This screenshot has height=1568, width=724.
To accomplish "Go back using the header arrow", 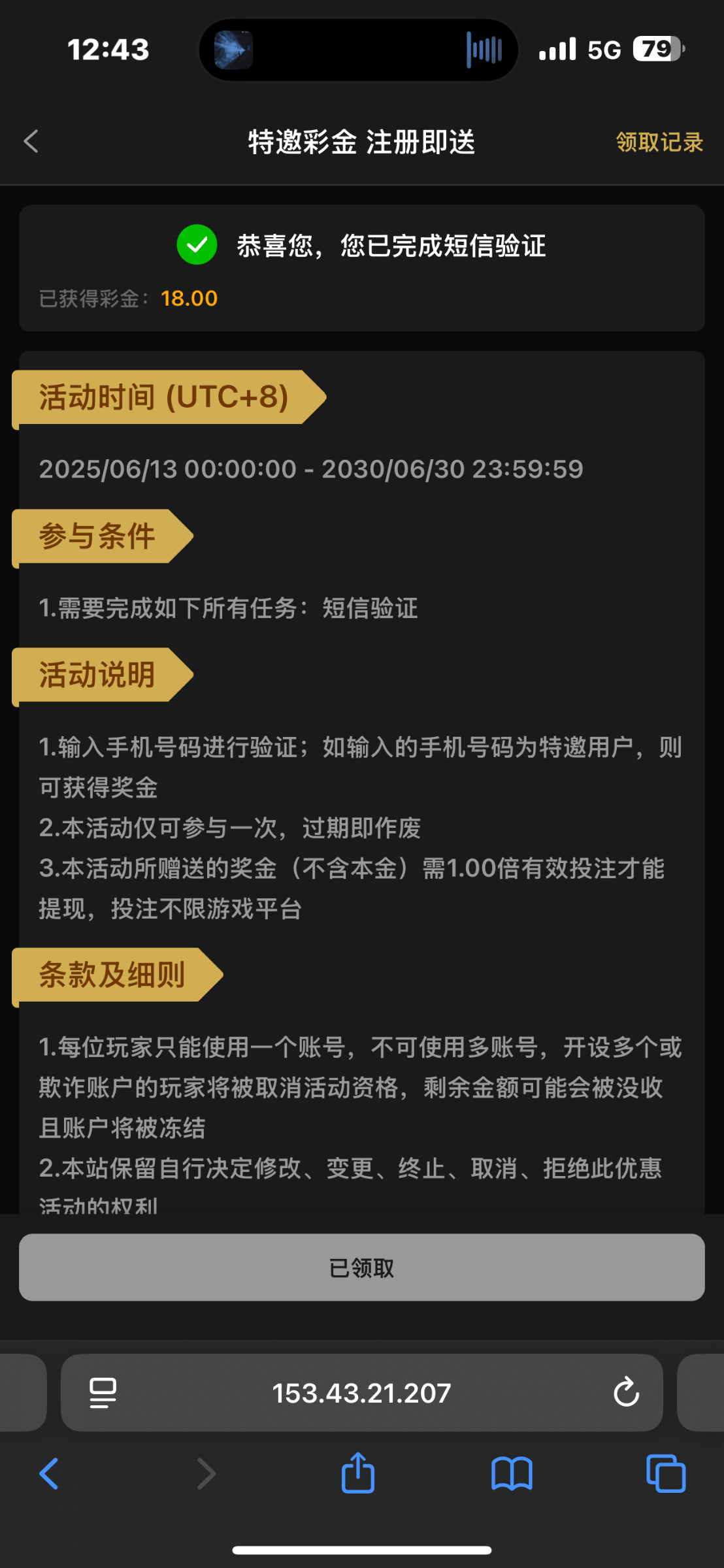I will point(31,141).
